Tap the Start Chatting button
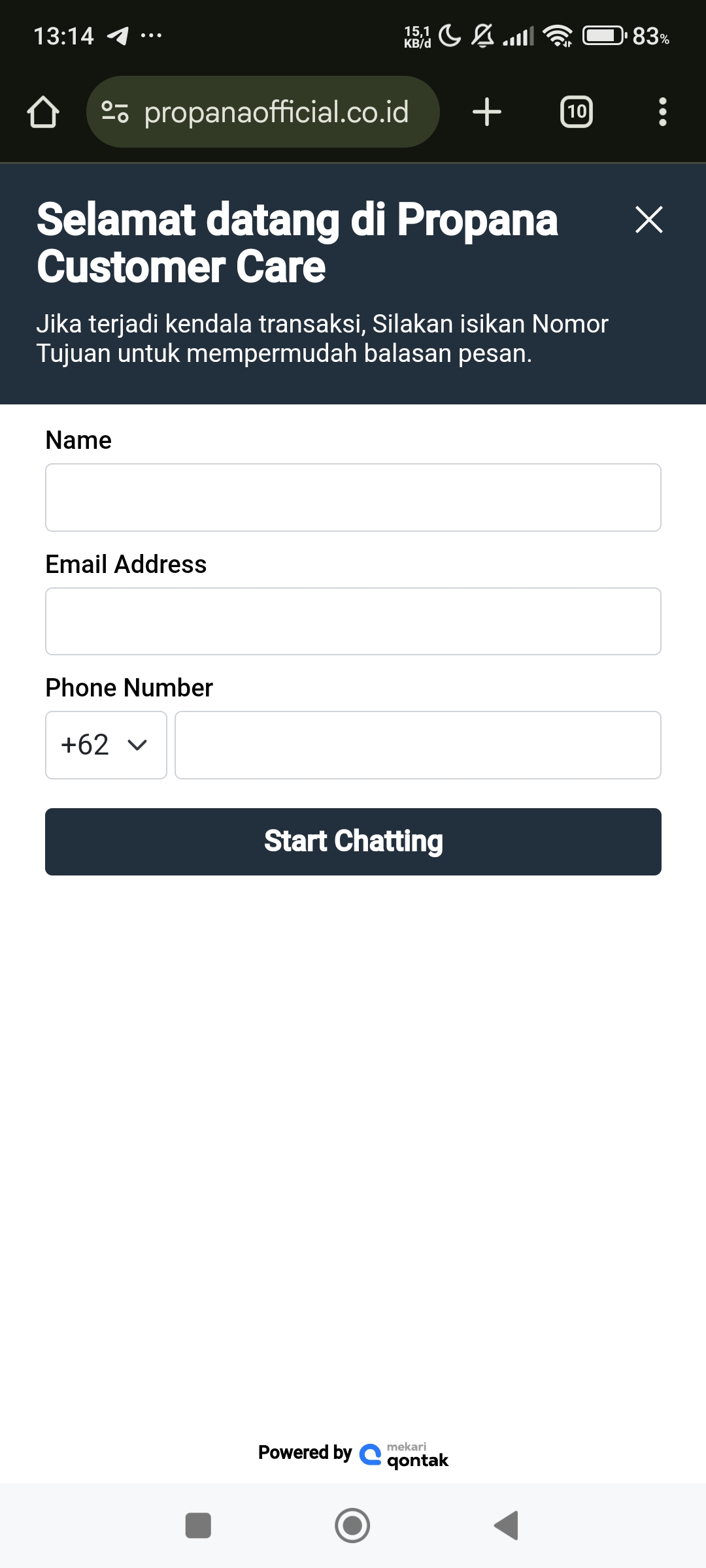The height and width of the screenshot is (1568, 706). click(353, 841)
